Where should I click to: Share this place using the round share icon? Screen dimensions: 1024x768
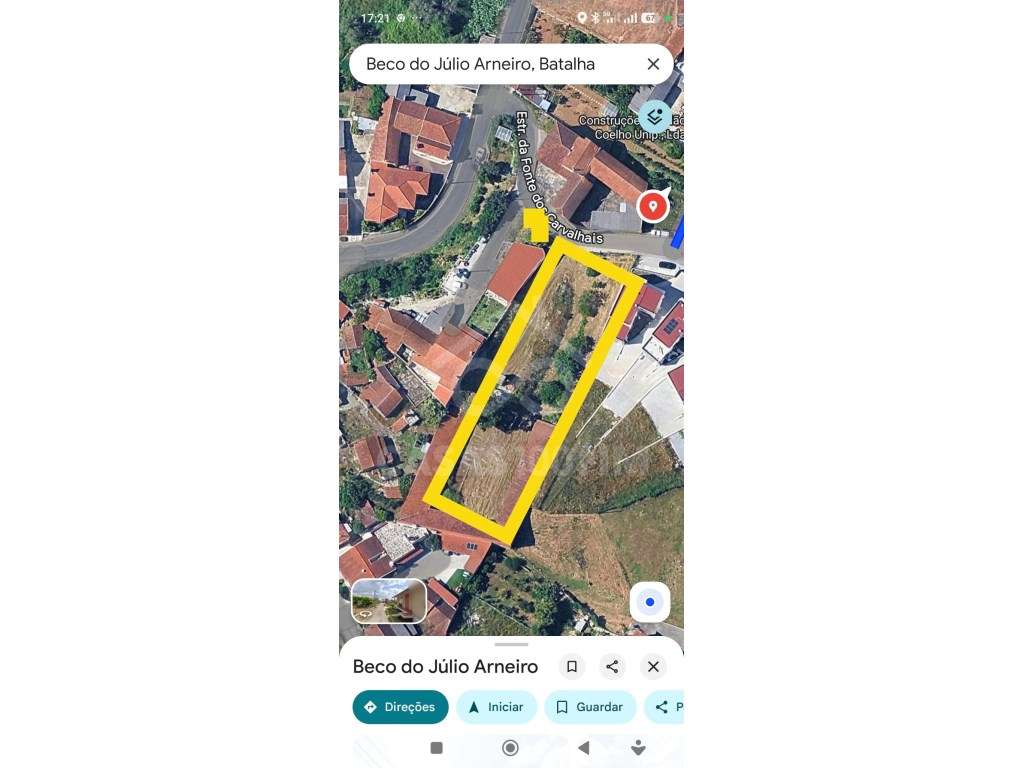point(612,667)
